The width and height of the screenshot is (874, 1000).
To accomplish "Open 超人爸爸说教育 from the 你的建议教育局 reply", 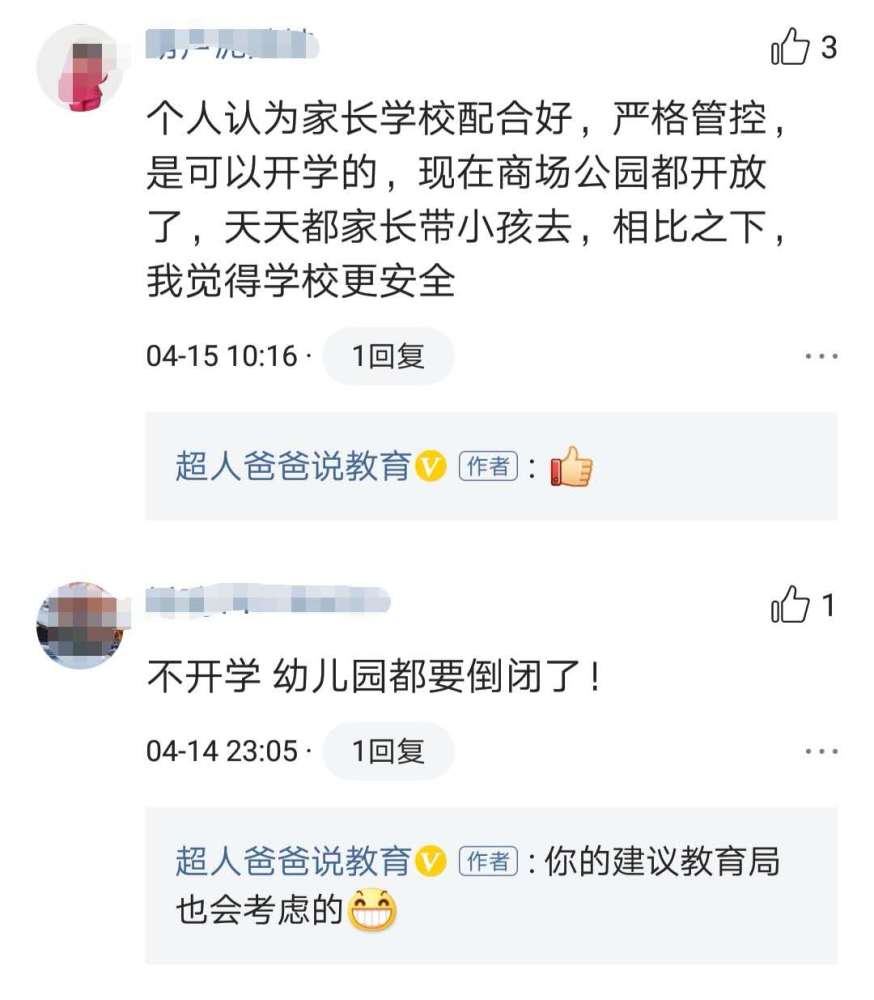I will pos(294,861).
